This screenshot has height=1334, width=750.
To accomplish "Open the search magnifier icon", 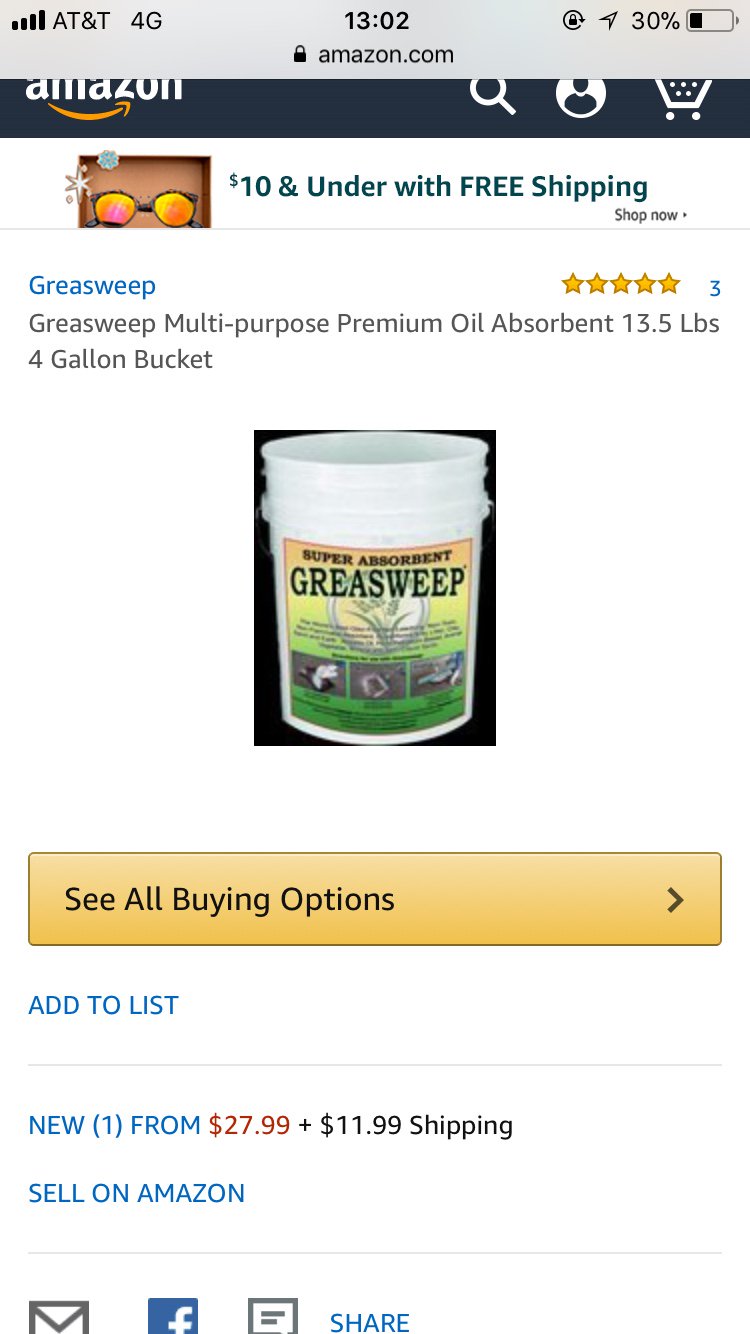I will click(492, 95).
